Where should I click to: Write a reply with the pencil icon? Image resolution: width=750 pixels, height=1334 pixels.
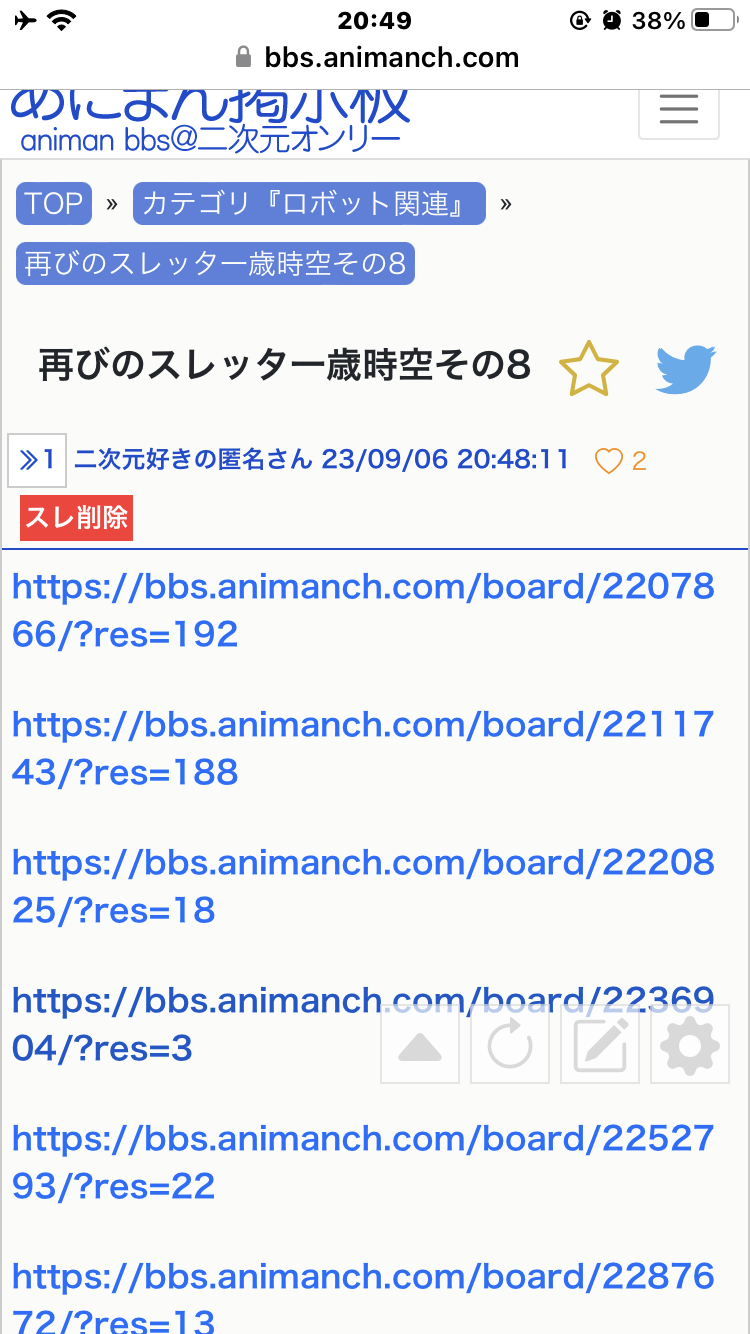click(600, 1046)
